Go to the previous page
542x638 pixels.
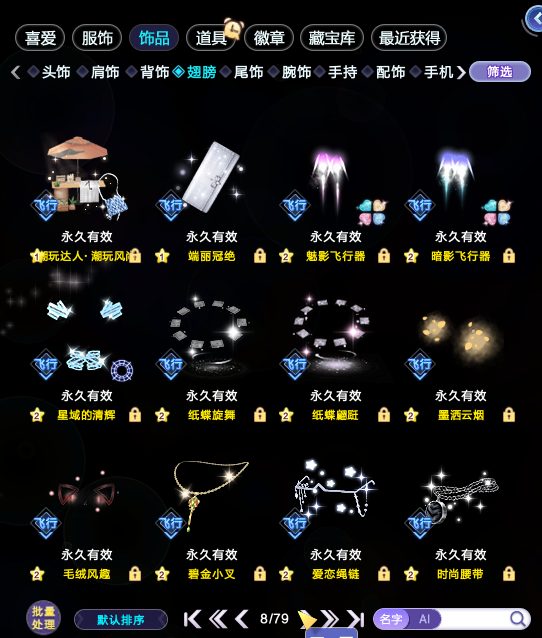tap(243, 619)
